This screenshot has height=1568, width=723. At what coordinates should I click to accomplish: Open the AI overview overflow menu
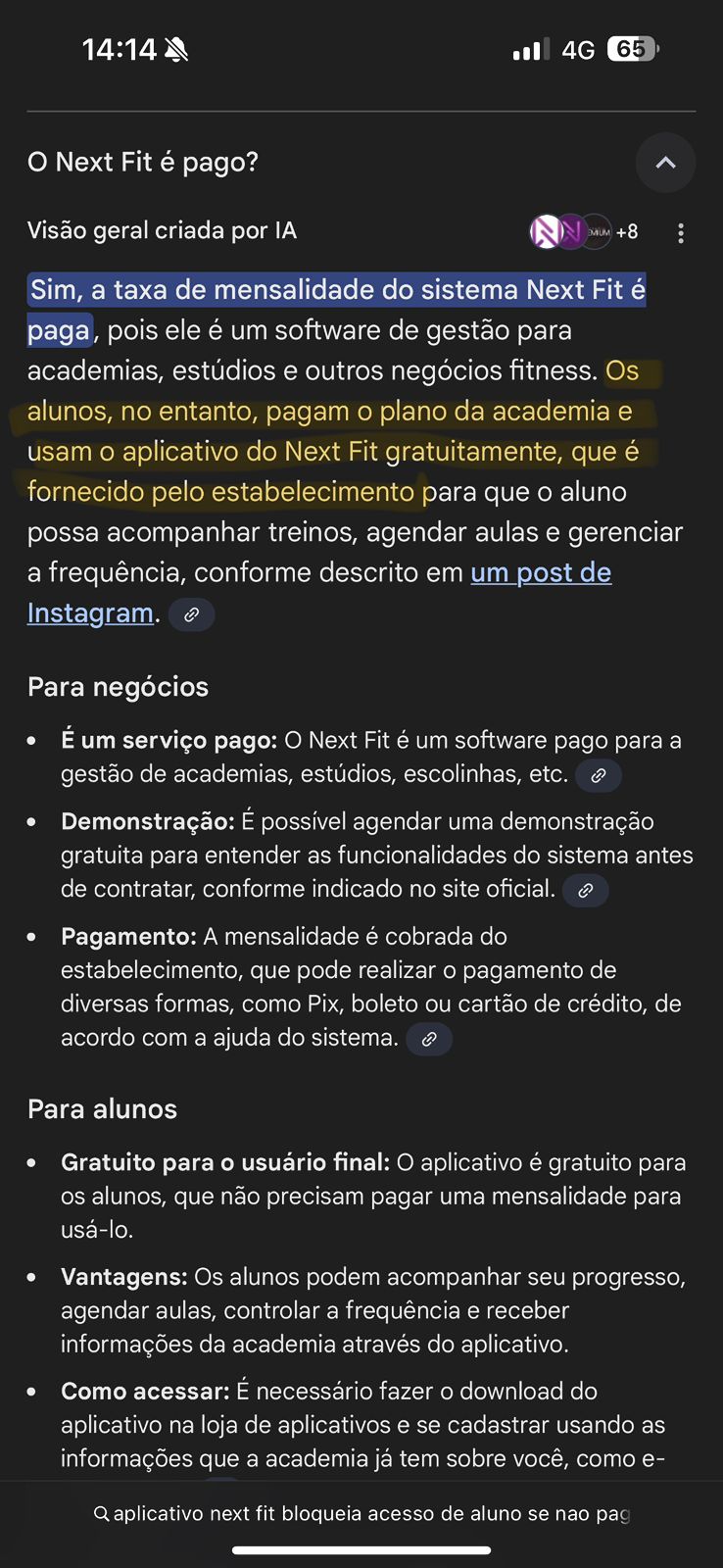click(680, 233)
